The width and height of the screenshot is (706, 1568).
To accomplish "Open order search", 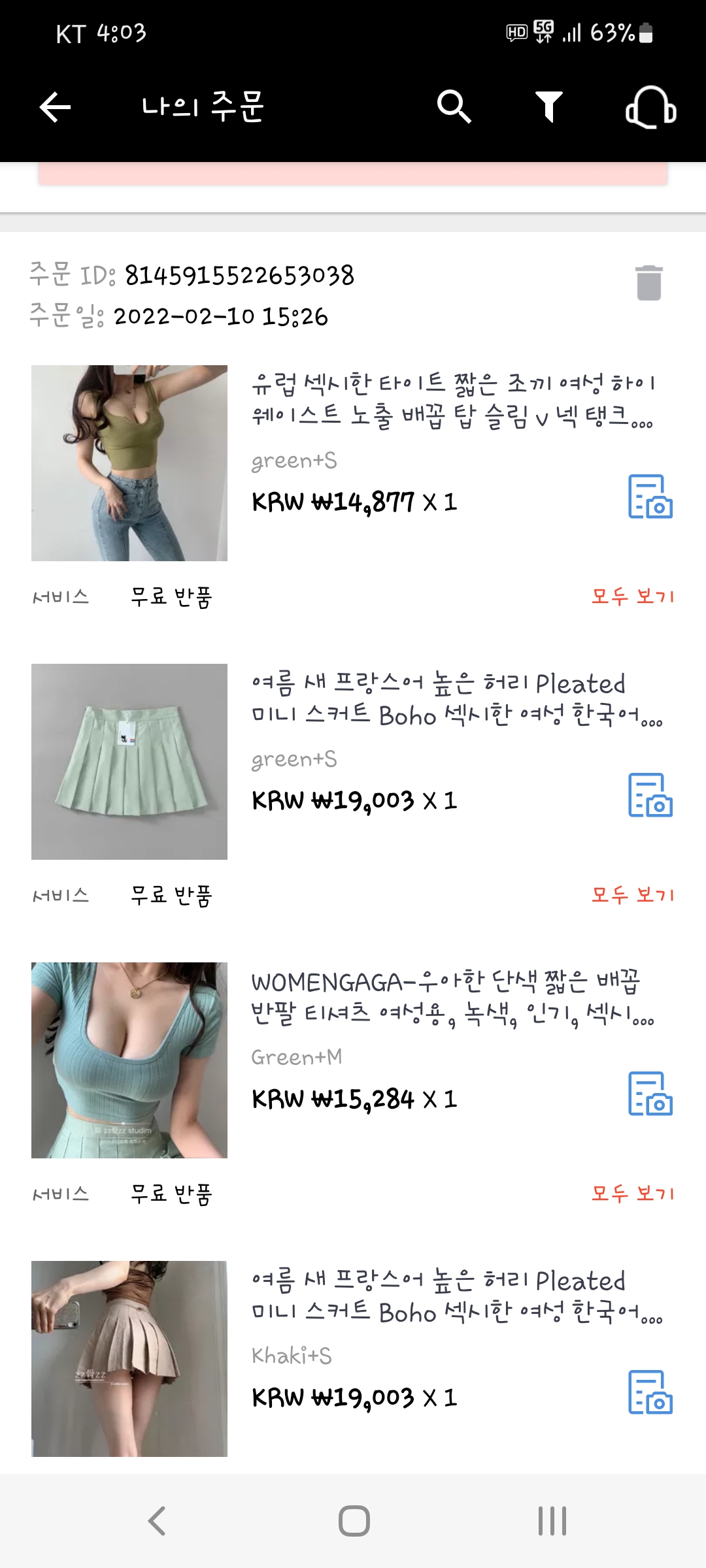I will pyautogui.click(x=454, y=107).
